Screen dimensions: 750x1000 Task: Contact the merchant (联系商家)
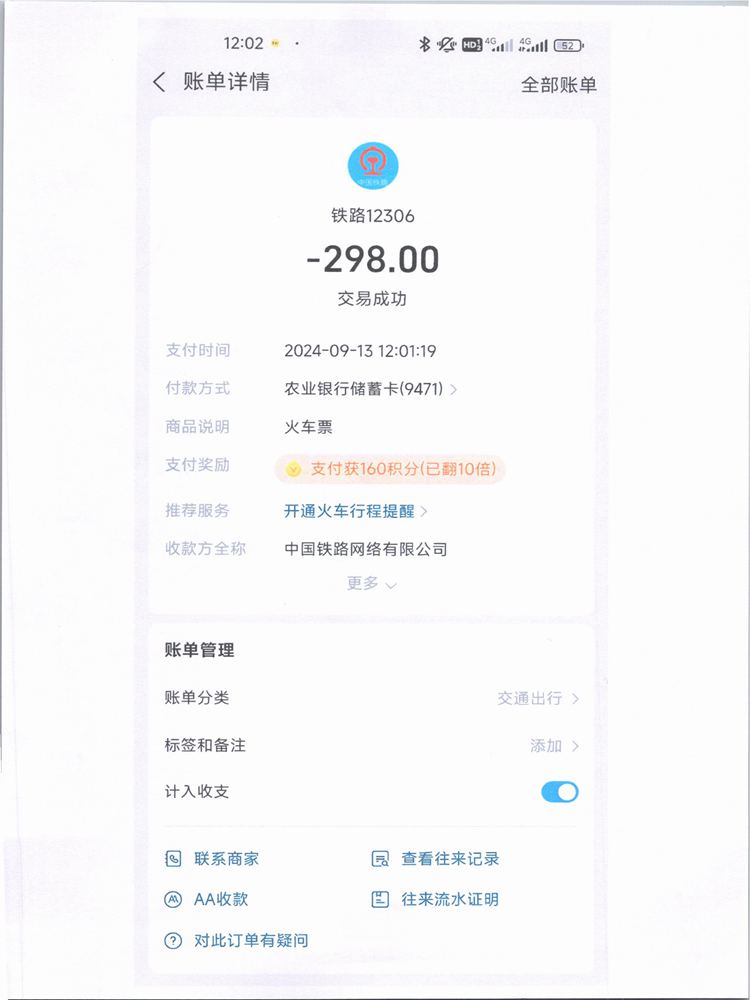[213, 859]
